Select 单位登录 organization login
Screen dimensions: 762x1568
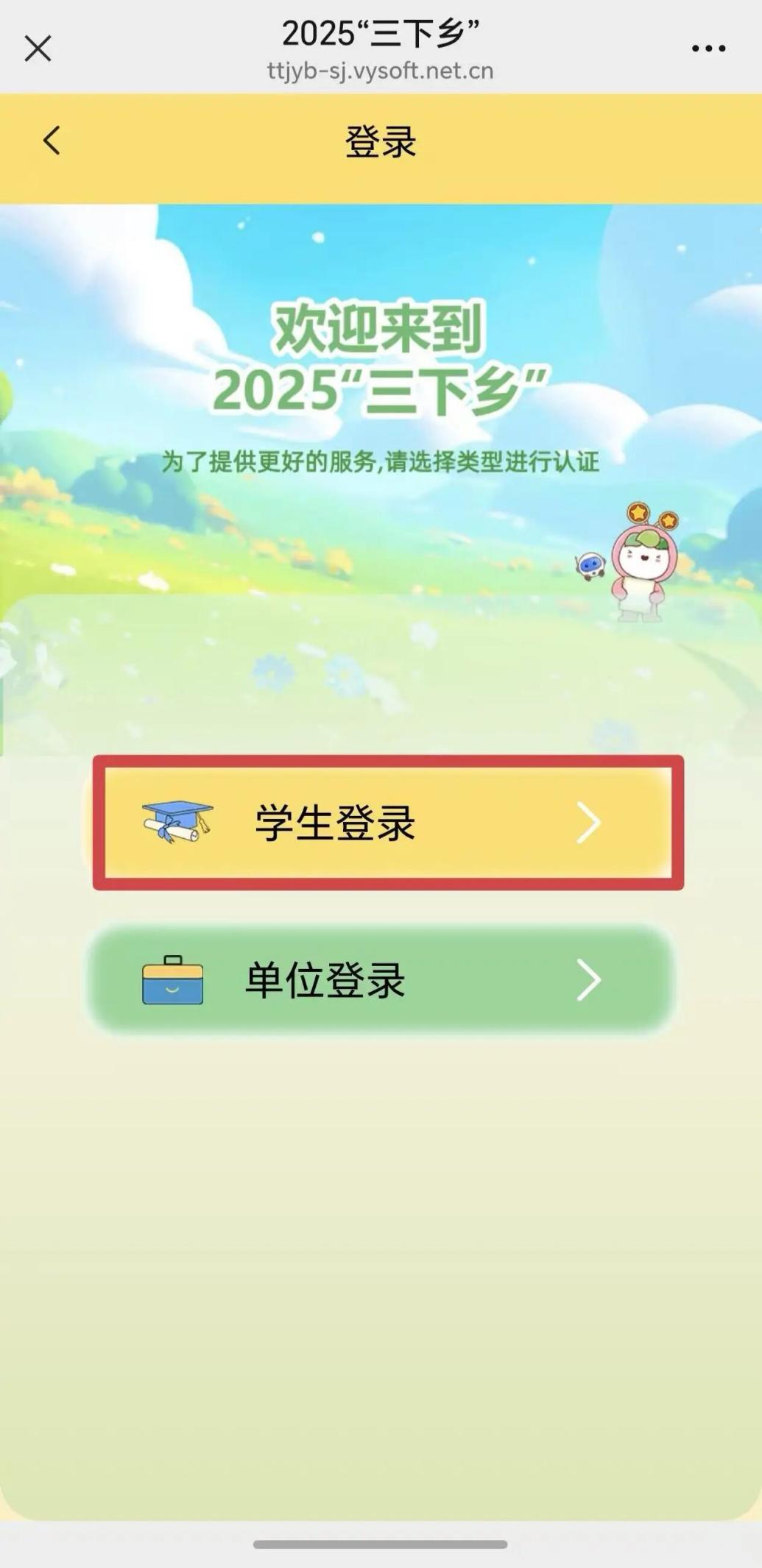[x=381, y=980]
